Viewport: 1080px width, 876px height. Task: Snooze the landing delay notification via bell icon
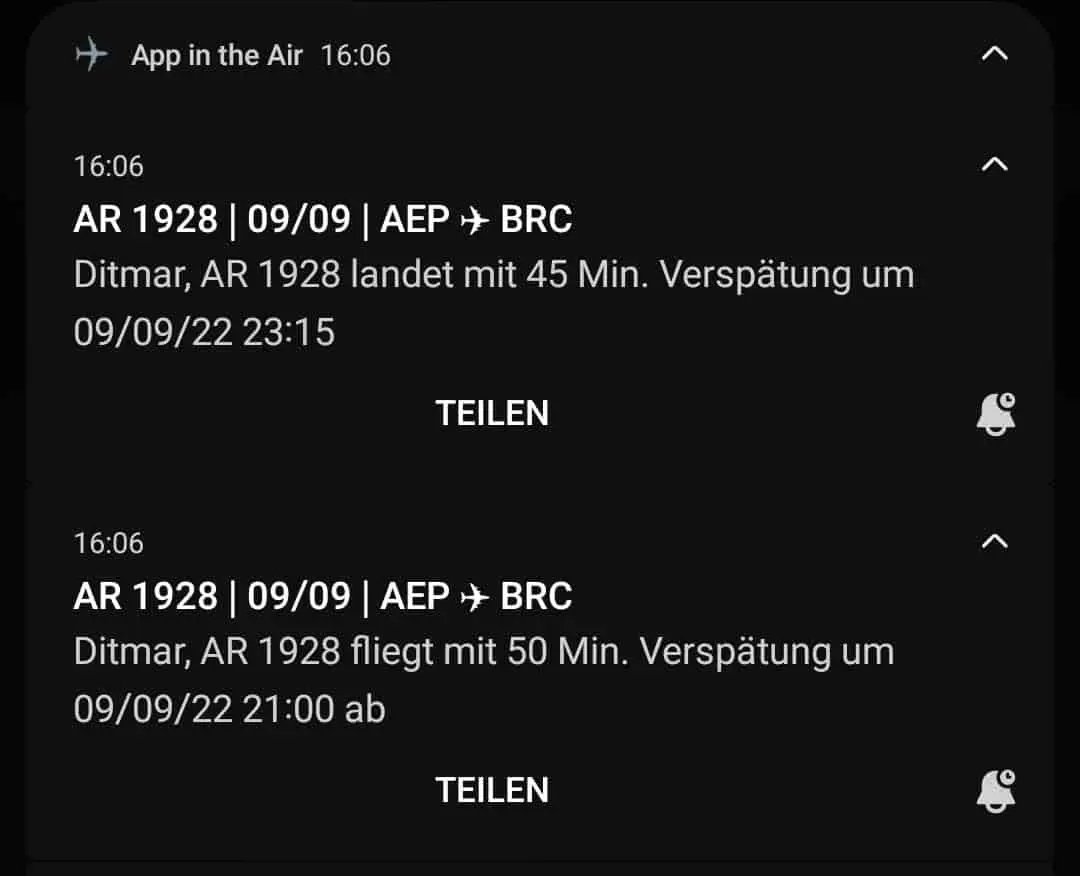996,414
